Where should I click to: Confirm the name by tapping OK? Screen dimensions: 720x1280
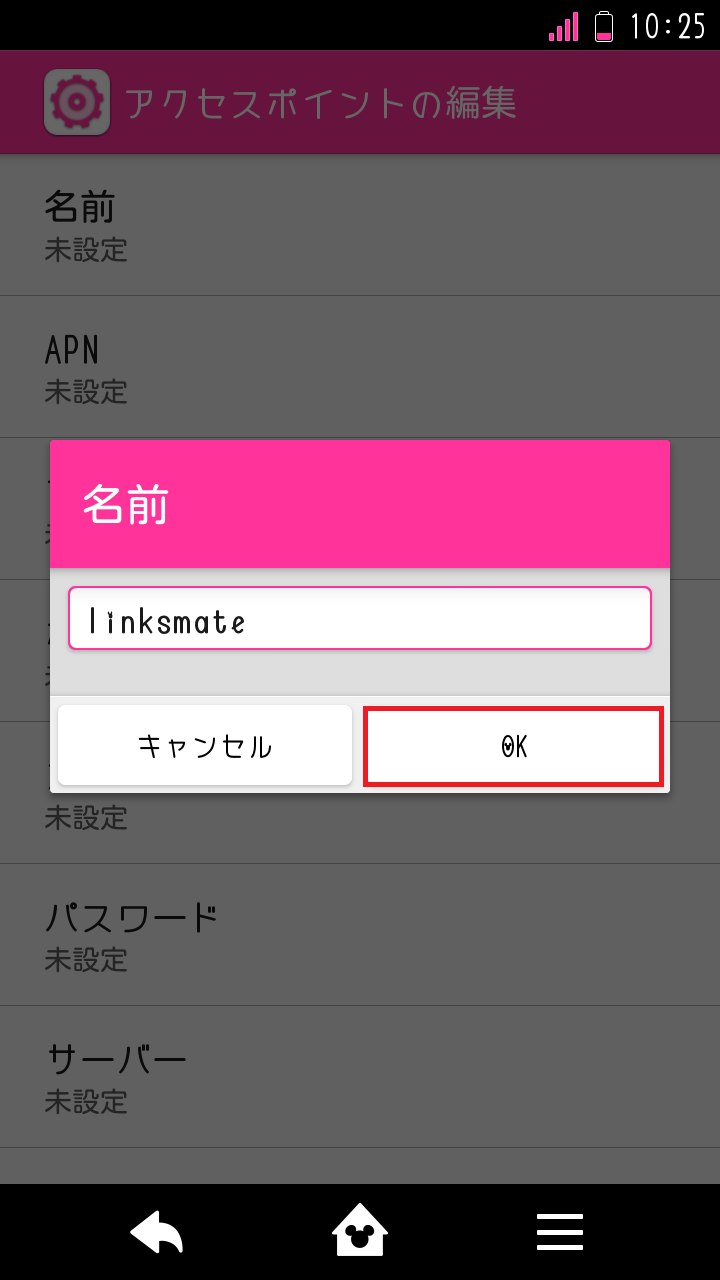pos(513,745)
